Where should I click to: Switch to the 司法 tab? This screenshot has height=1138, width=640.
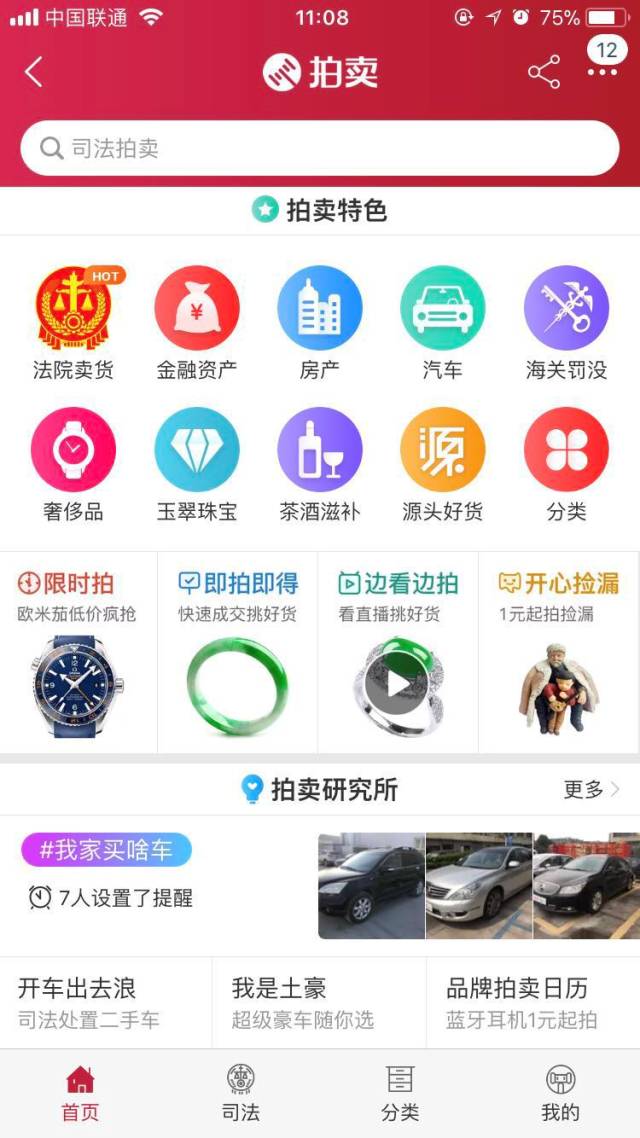(x=240, y=1093)
